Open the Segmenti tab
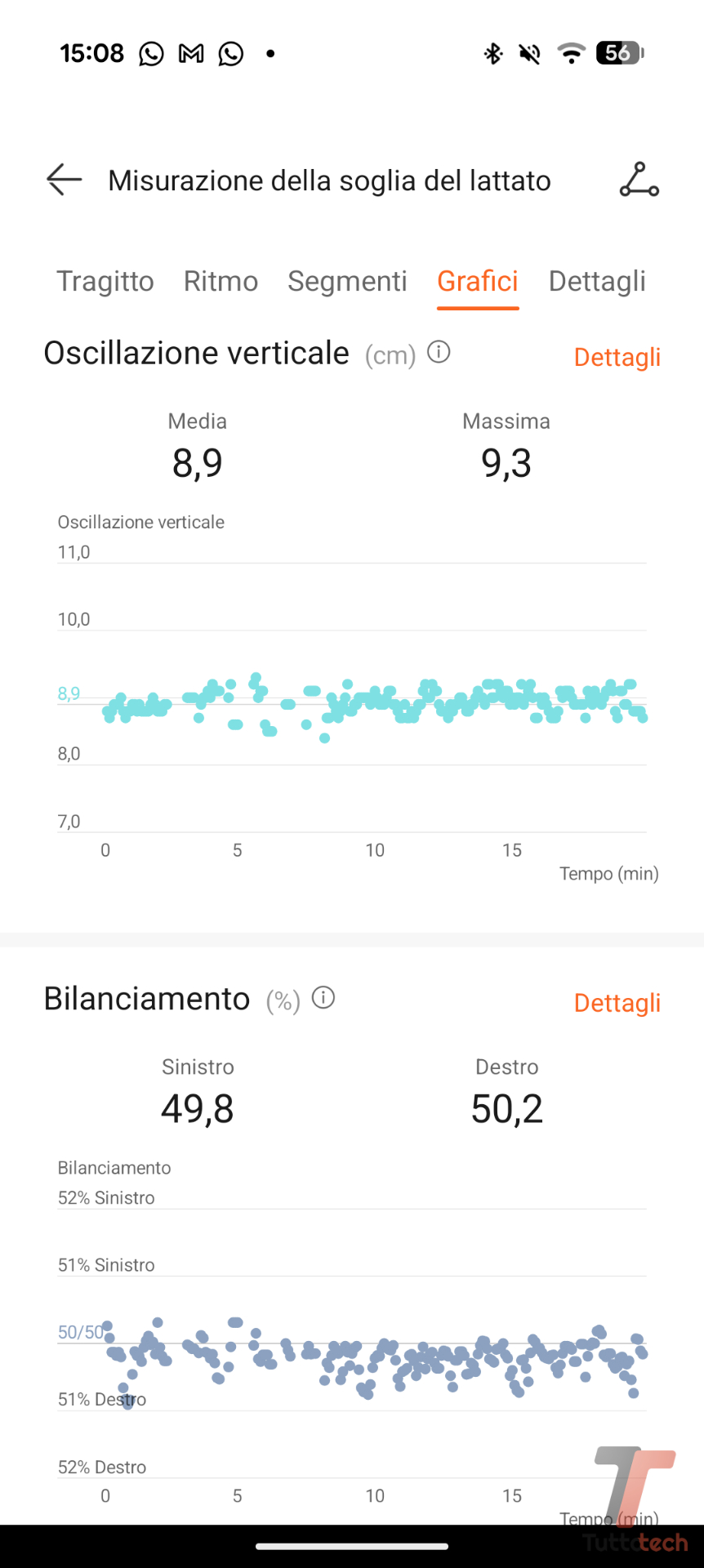Screen dimensions: 704x1568 click(x=347, y=281)
